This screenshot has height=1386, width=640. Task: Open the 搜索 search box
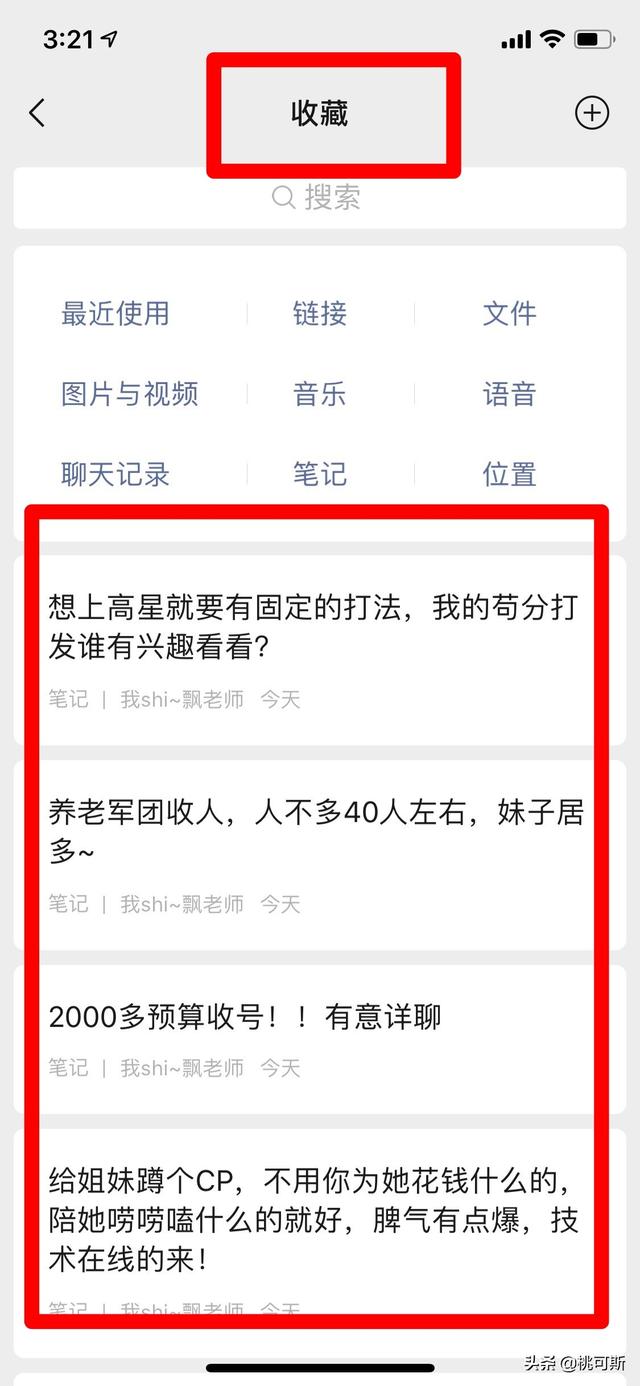tap(319, 197)
